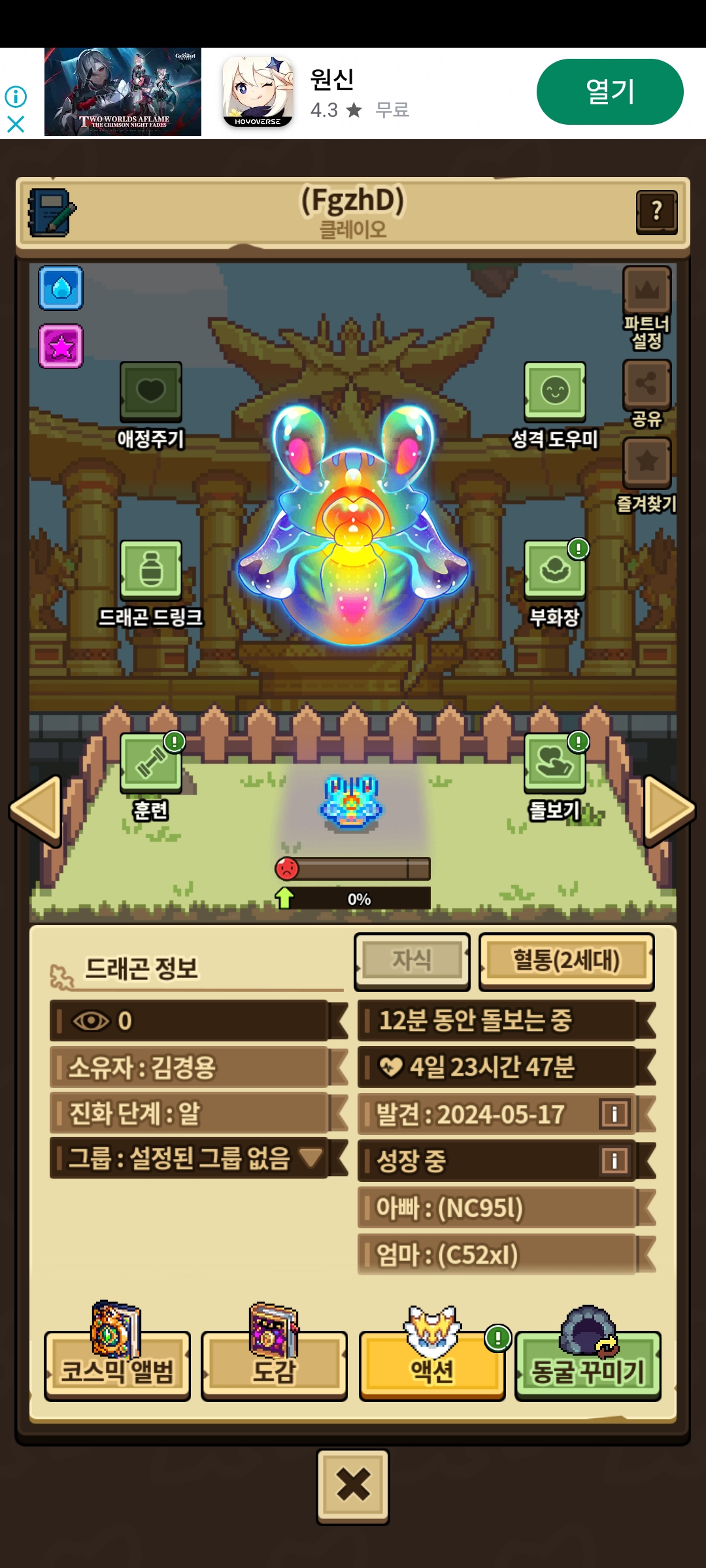Screen dimensions: 706x1568
Task: View 혈통(2세대) lineage
Action: (x=566, y=961)
